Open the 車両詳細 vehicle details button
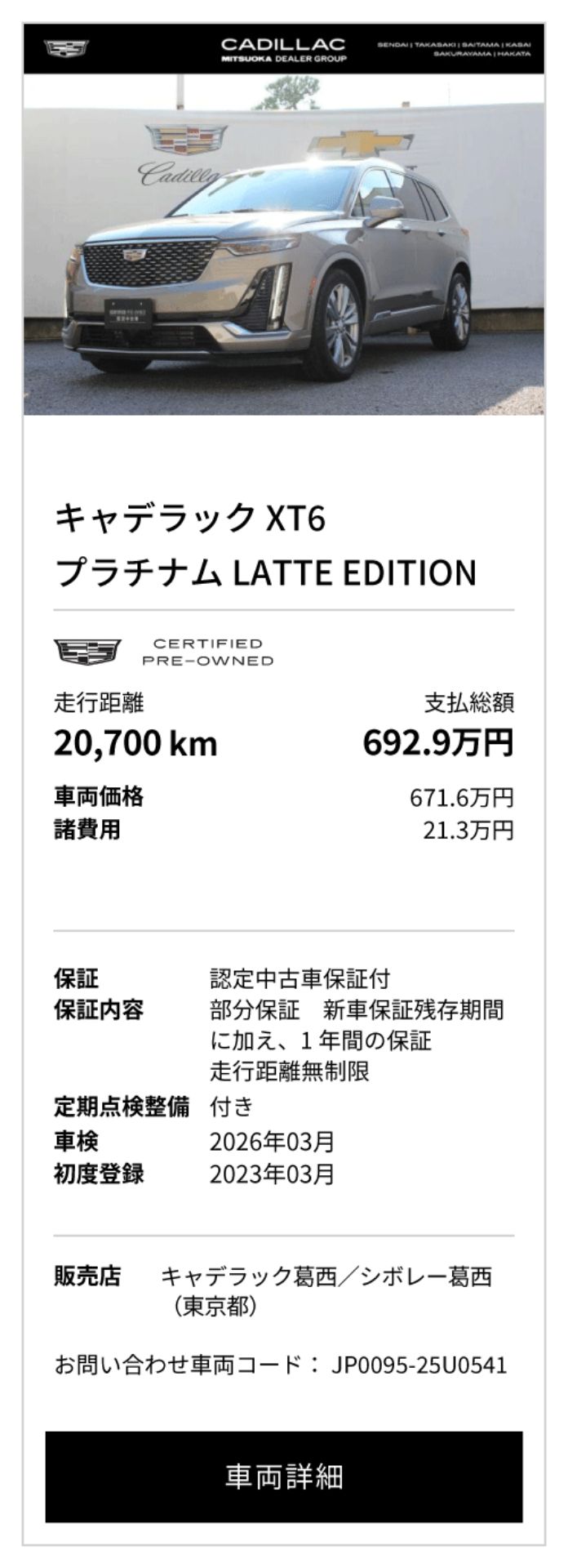The width and height of the screenshot is (568, 1568). pos(284,1476)
